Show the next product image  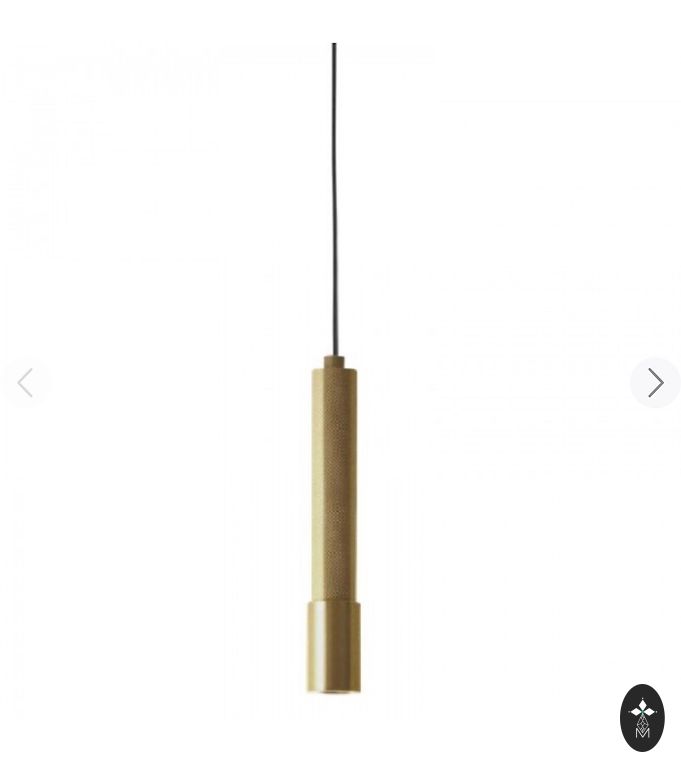[x=655, y=383]
